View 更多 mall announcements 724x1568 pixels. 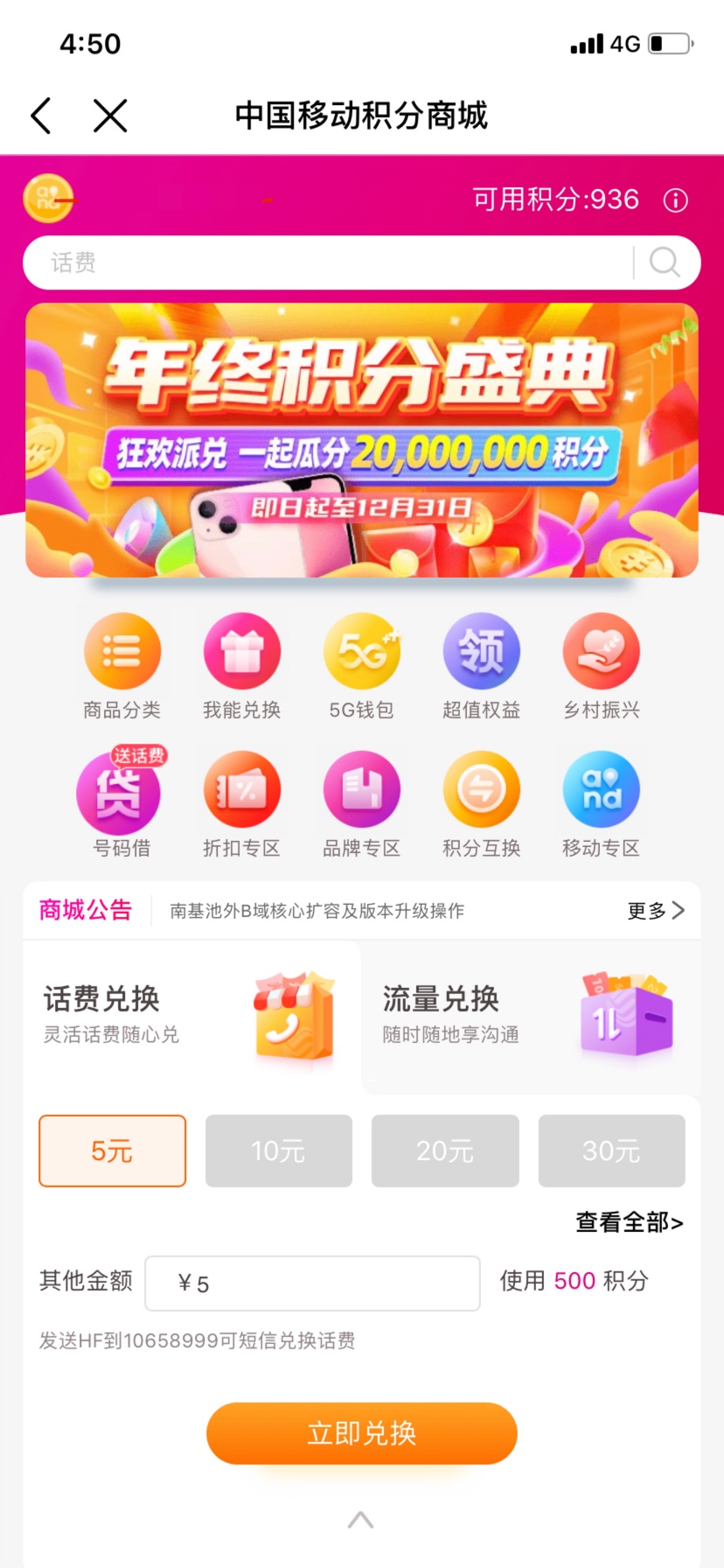pos(655,911)
